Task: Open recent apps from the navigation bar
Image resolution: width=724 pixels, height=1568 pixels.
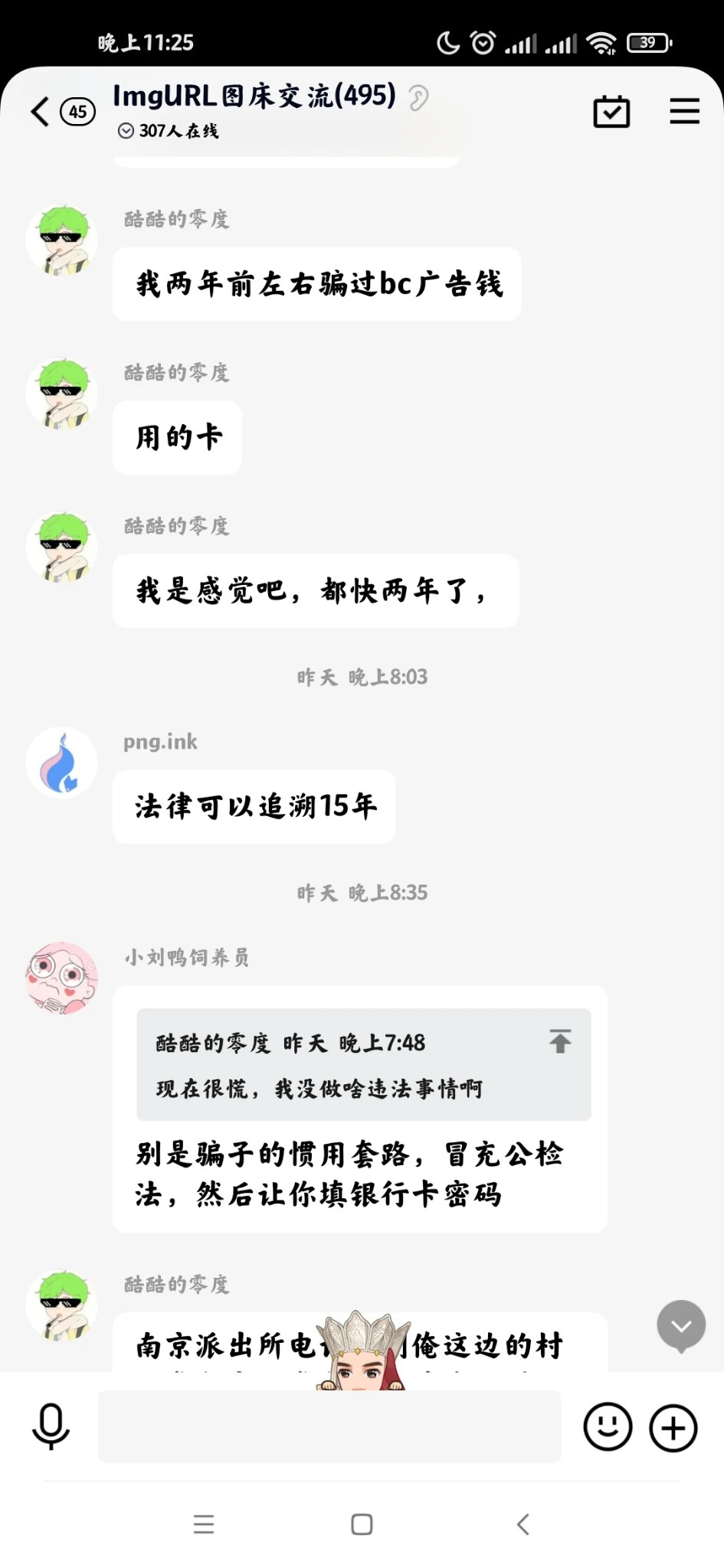Action: (204, 1524)
